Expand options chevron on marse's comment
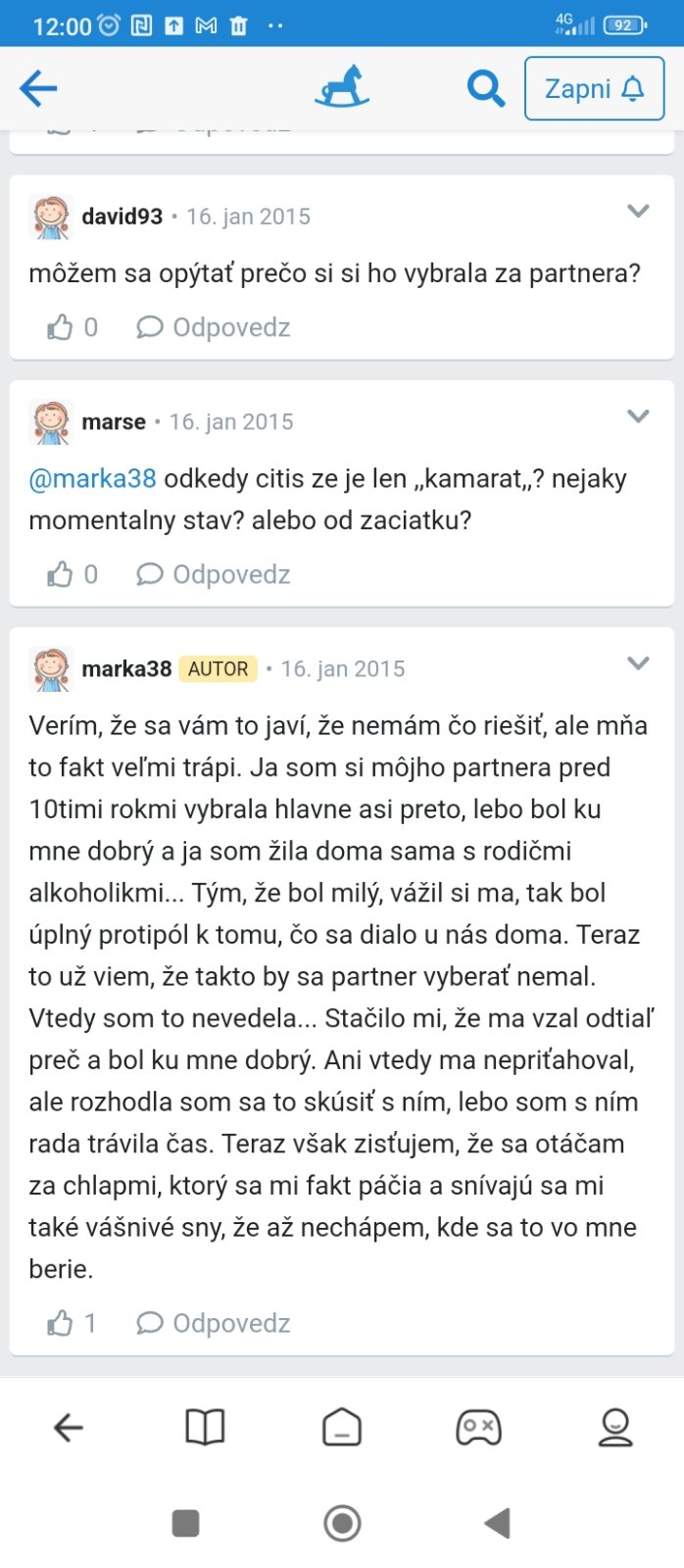Viewport: 684px width, 1568px height. [x=638, y=416]
